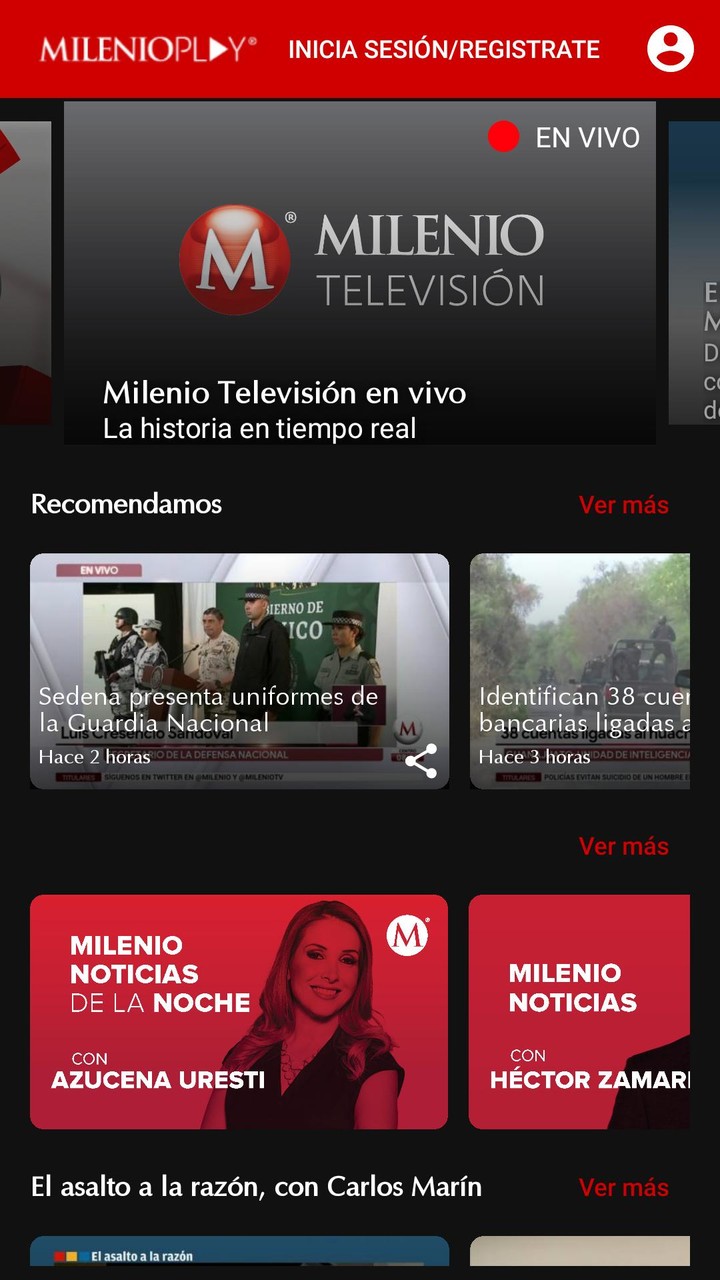Viewport: 720px width, 1280px height.
Task: Open Milenio Noticias con Héctor Zamarrón
Action: coord(580,1012)
